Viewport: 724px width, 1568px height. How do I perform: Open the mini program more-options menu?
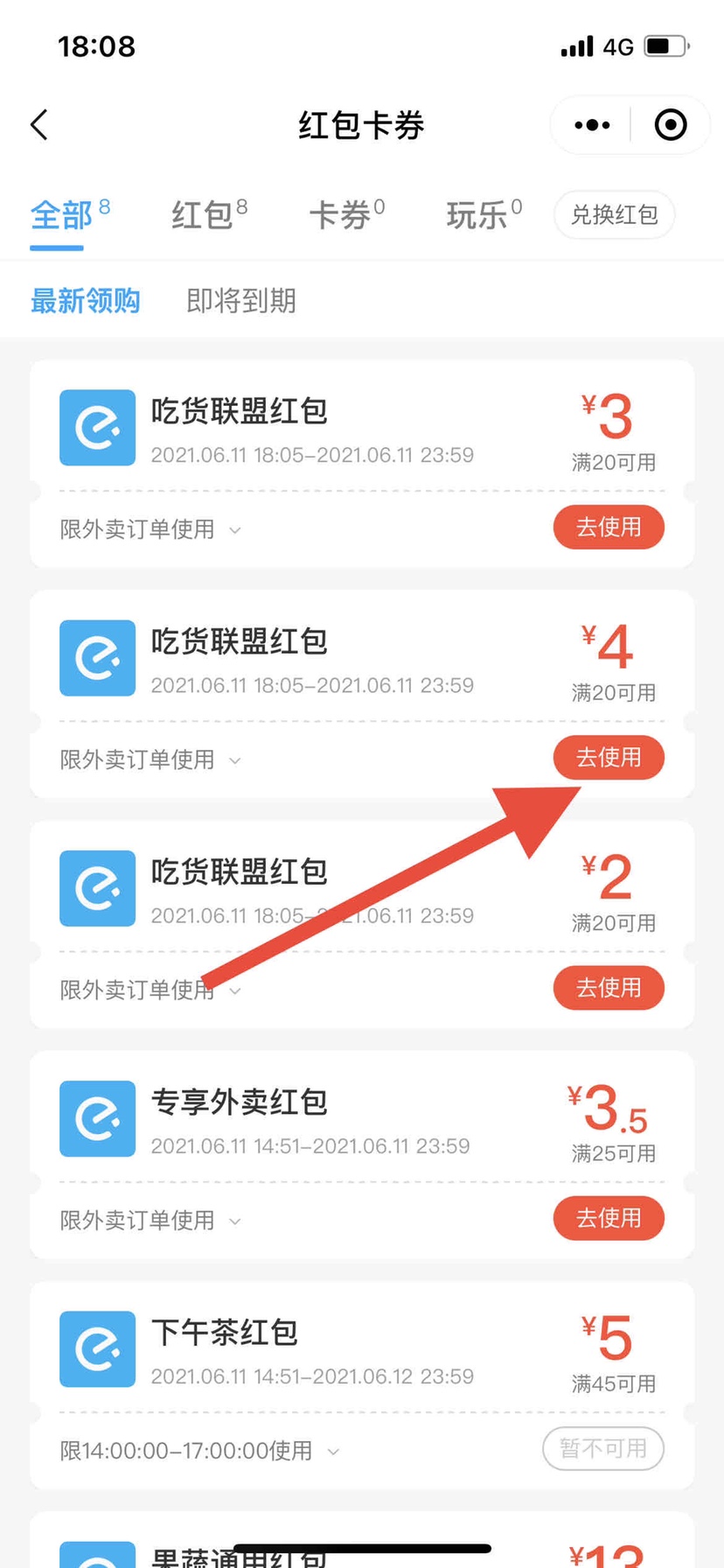[x=592, y=125]
